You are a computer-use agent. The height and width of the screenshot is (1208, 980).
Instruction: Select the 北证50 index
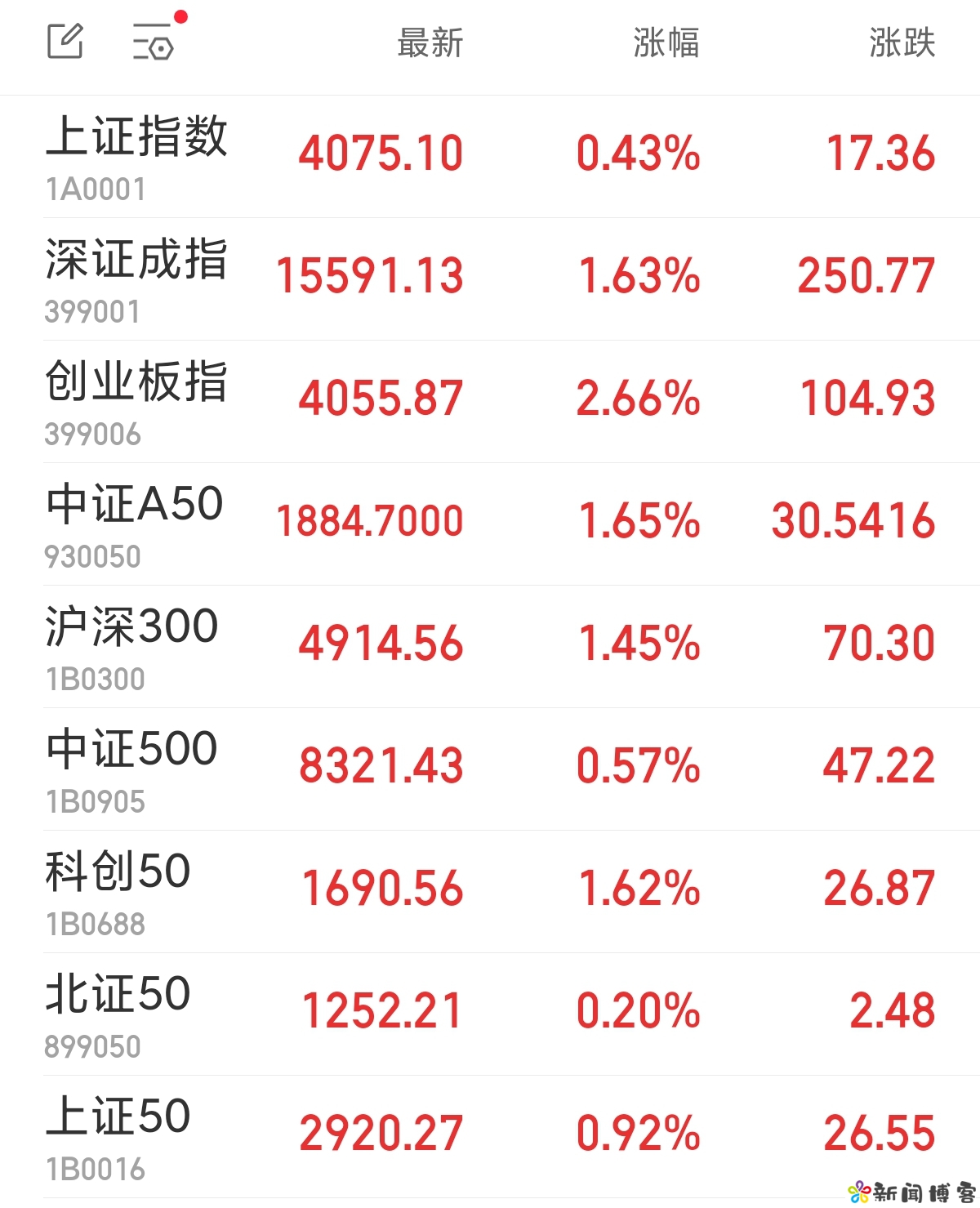tap(490, 1014)
